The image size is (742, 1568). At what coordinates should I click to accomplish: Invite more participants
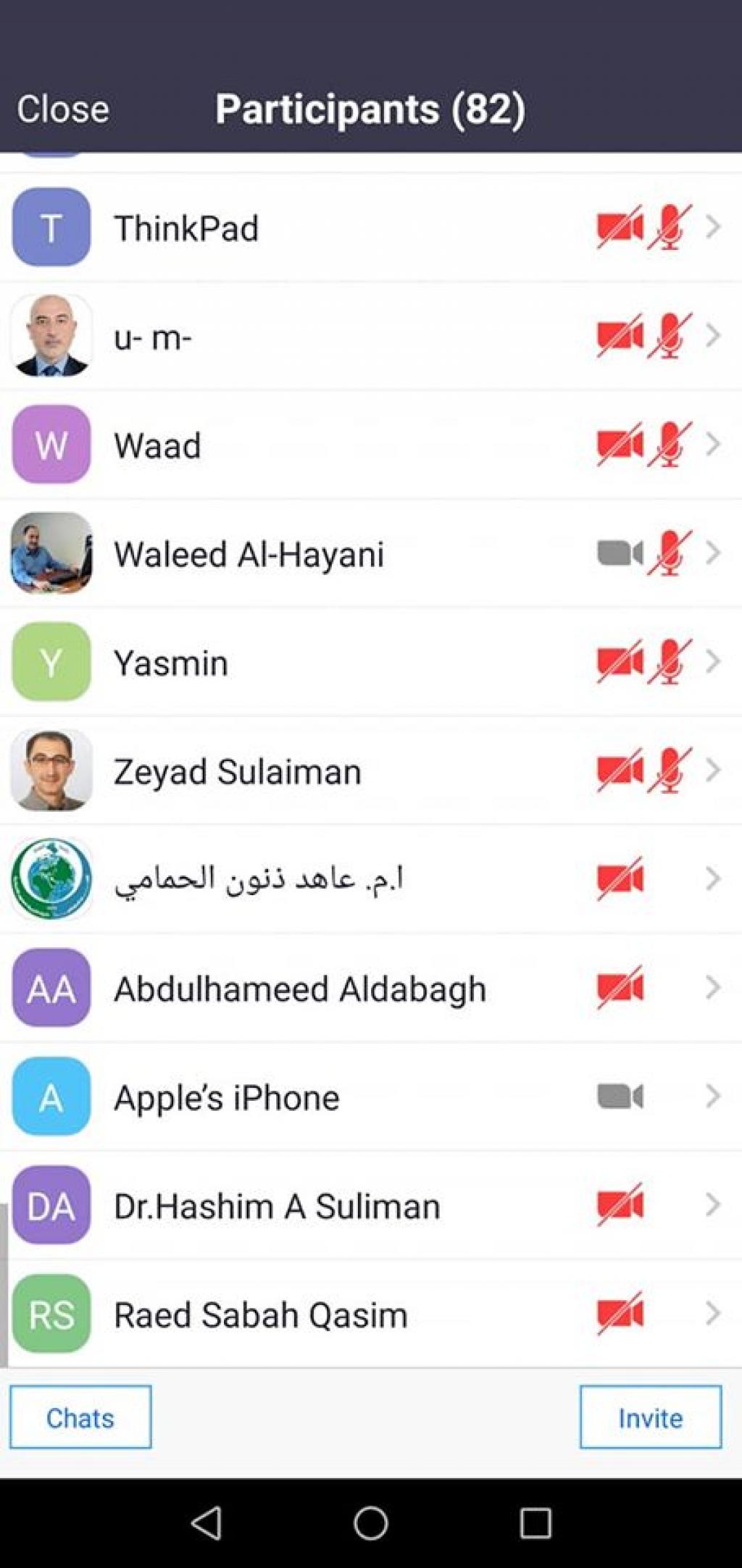click(x=650, y=1417)
